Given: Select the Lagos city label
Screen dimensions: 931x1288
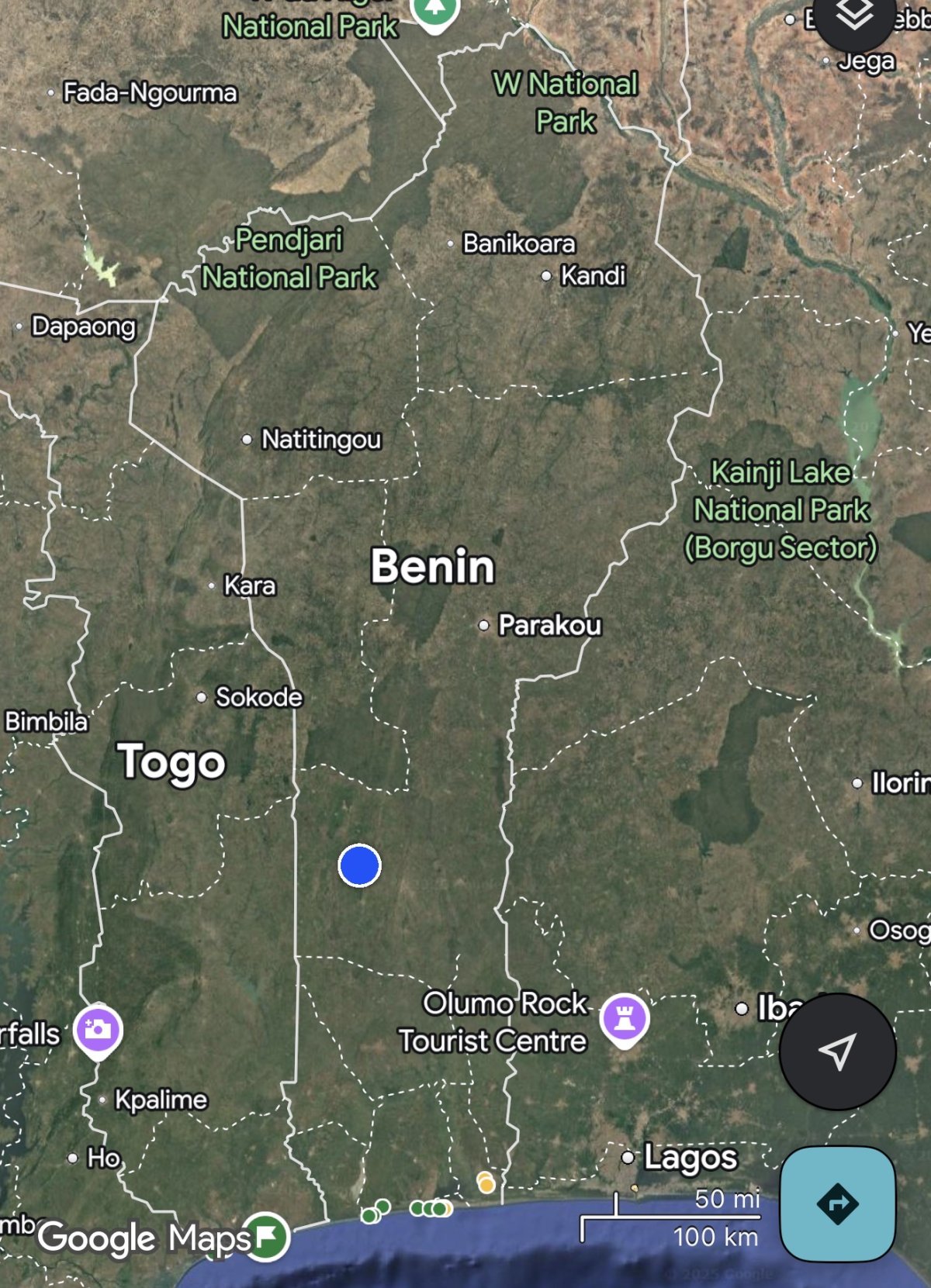Looking at the screenshot, I should click(689, 1157).
